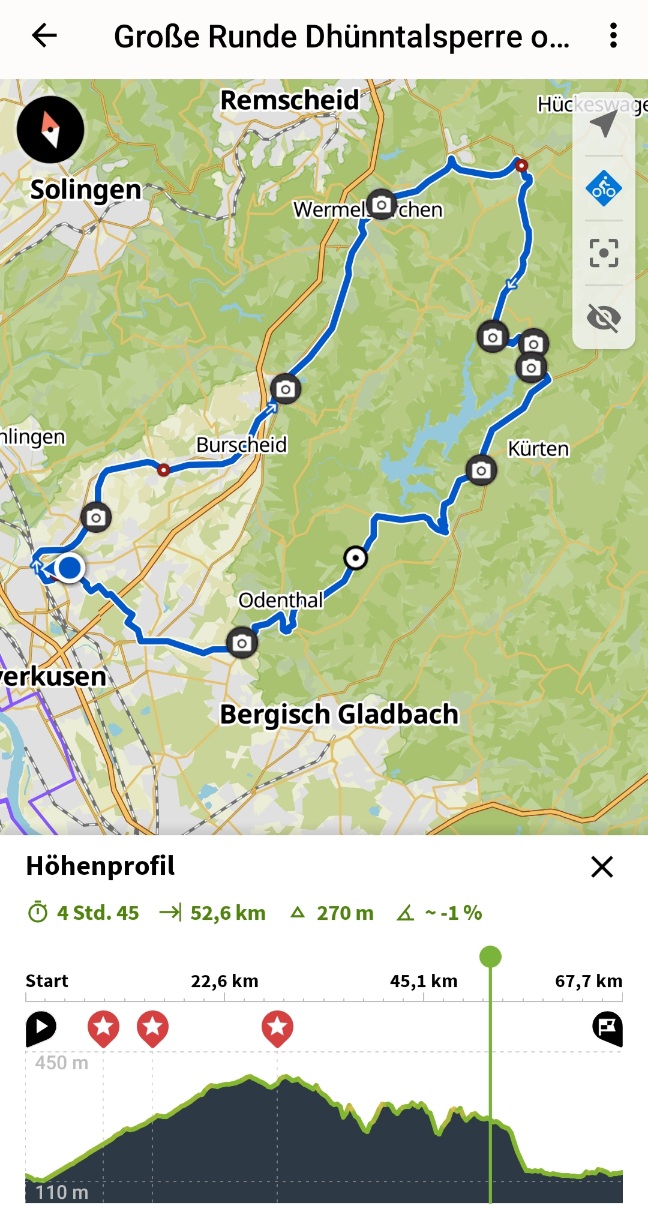648x1209 pixels.
Task: Open the photo marker near Odenthal
Action: coord(241,643)
